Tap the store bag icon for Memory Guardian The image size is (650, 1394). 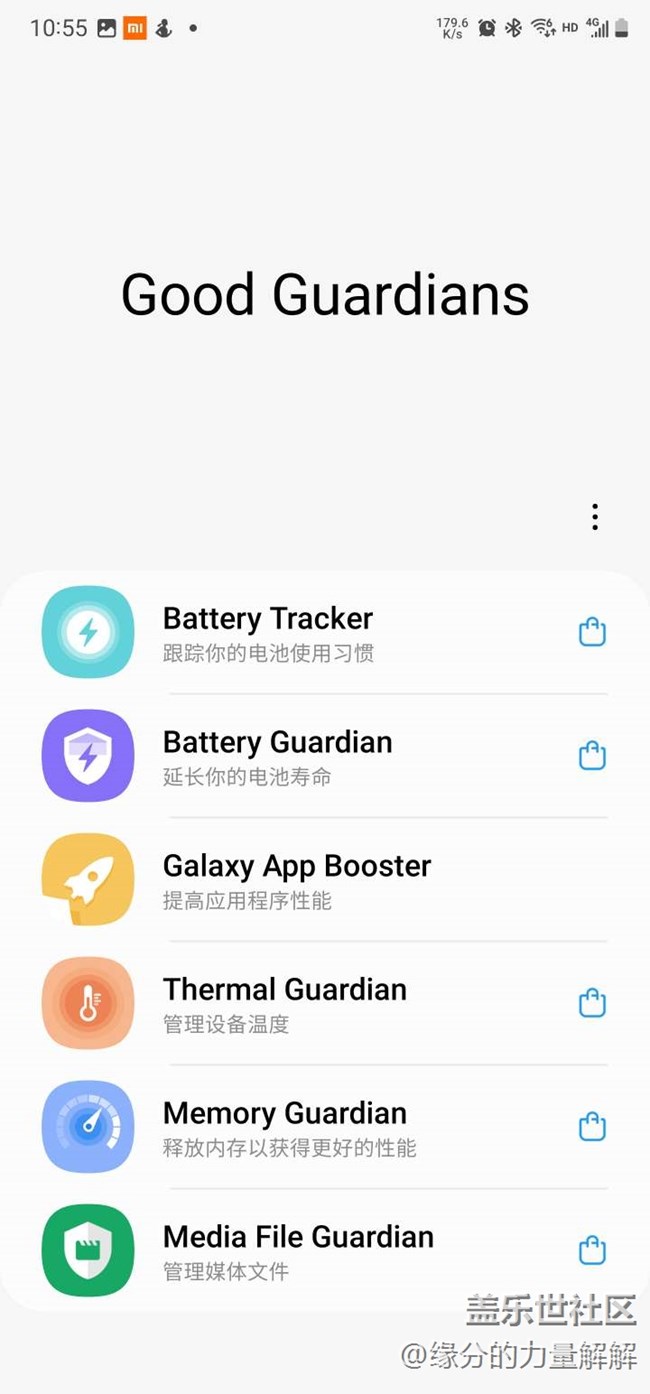[592, 1127]
